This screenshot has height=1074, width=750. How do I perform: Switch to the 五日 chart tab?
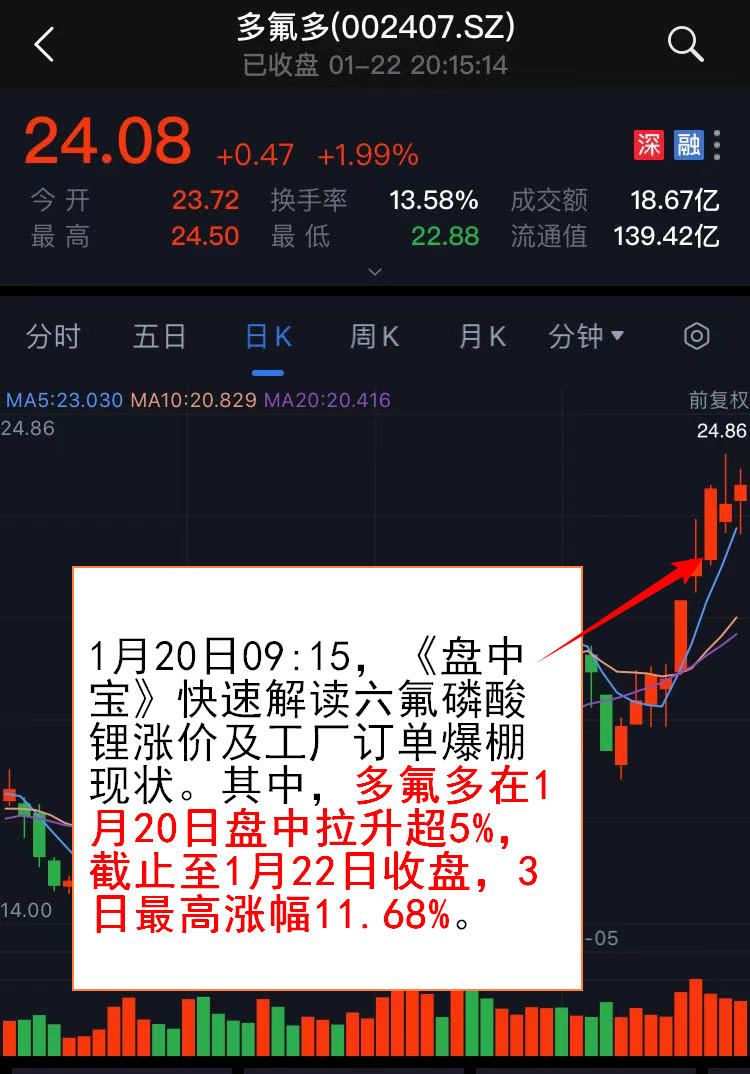160,337
